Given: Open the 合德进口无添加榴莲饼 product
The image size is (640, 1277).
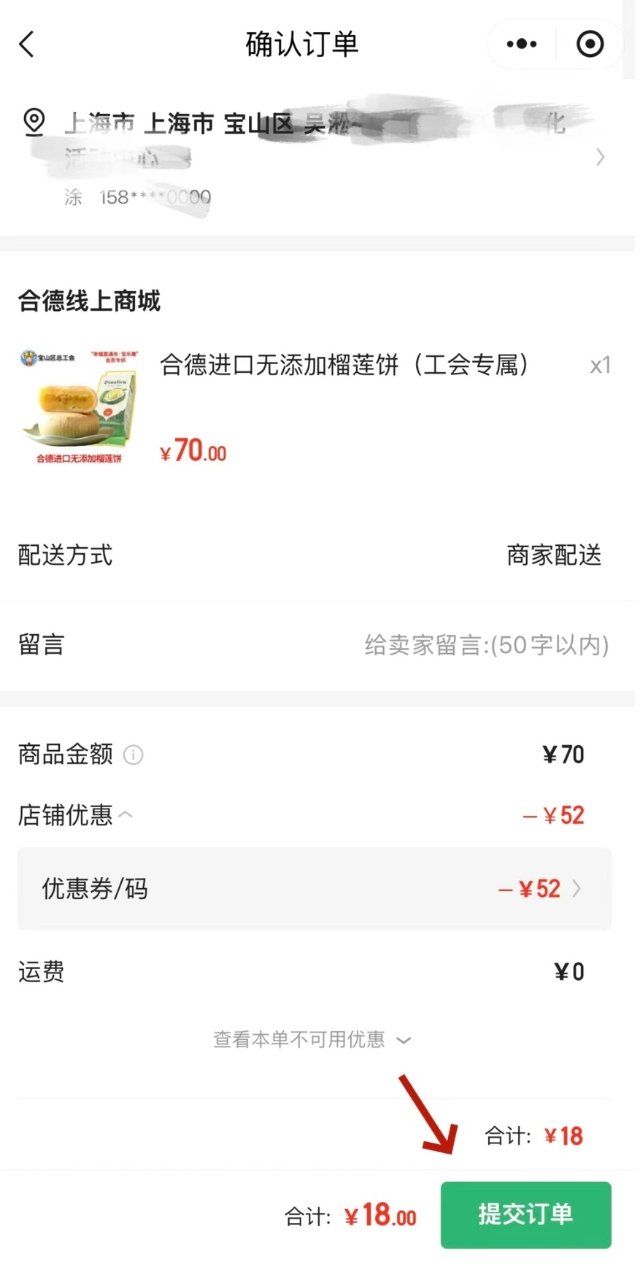Looking at the screenshot, I should [x=344, y=366].
